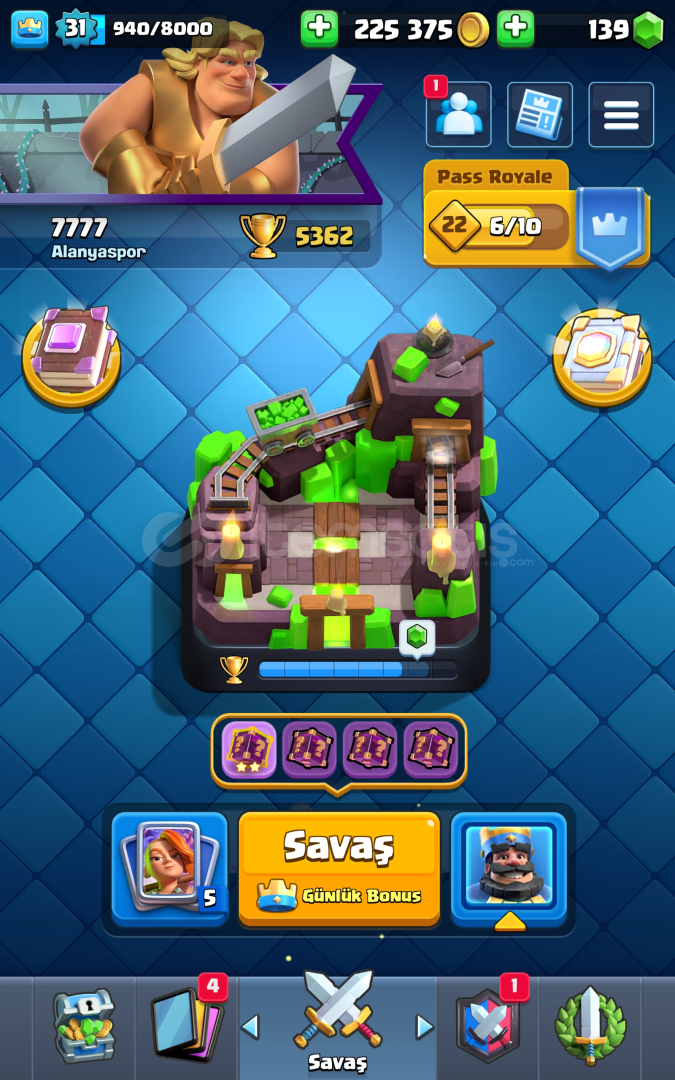Open the friends icon with notification badge
The height and width of the screenshot is (1080, 675).
(x=459, y=114)
